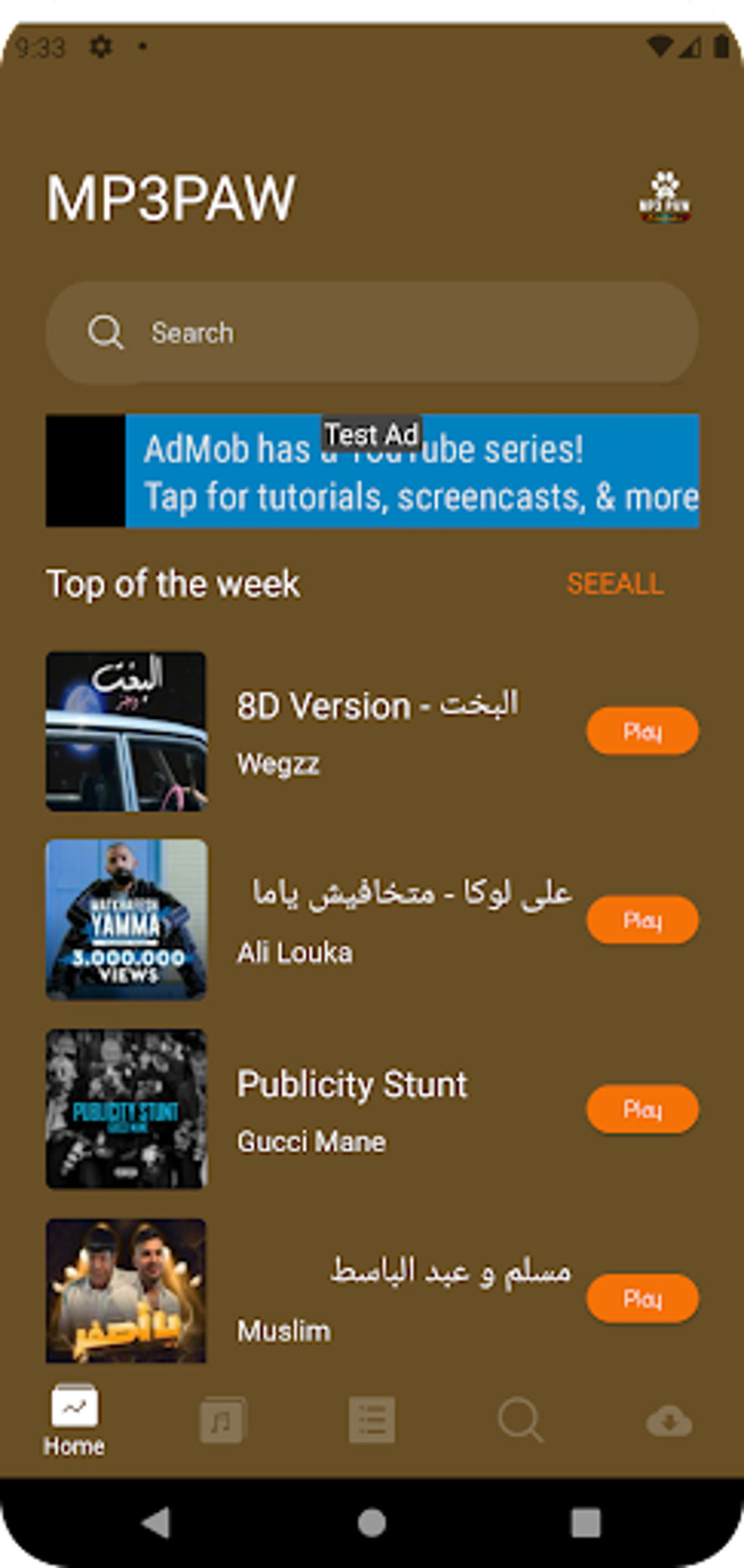The width and height of the screenshot is (744, 1568).
Task: Tap the settings gear in the status bar
Action: coord(100,46)
